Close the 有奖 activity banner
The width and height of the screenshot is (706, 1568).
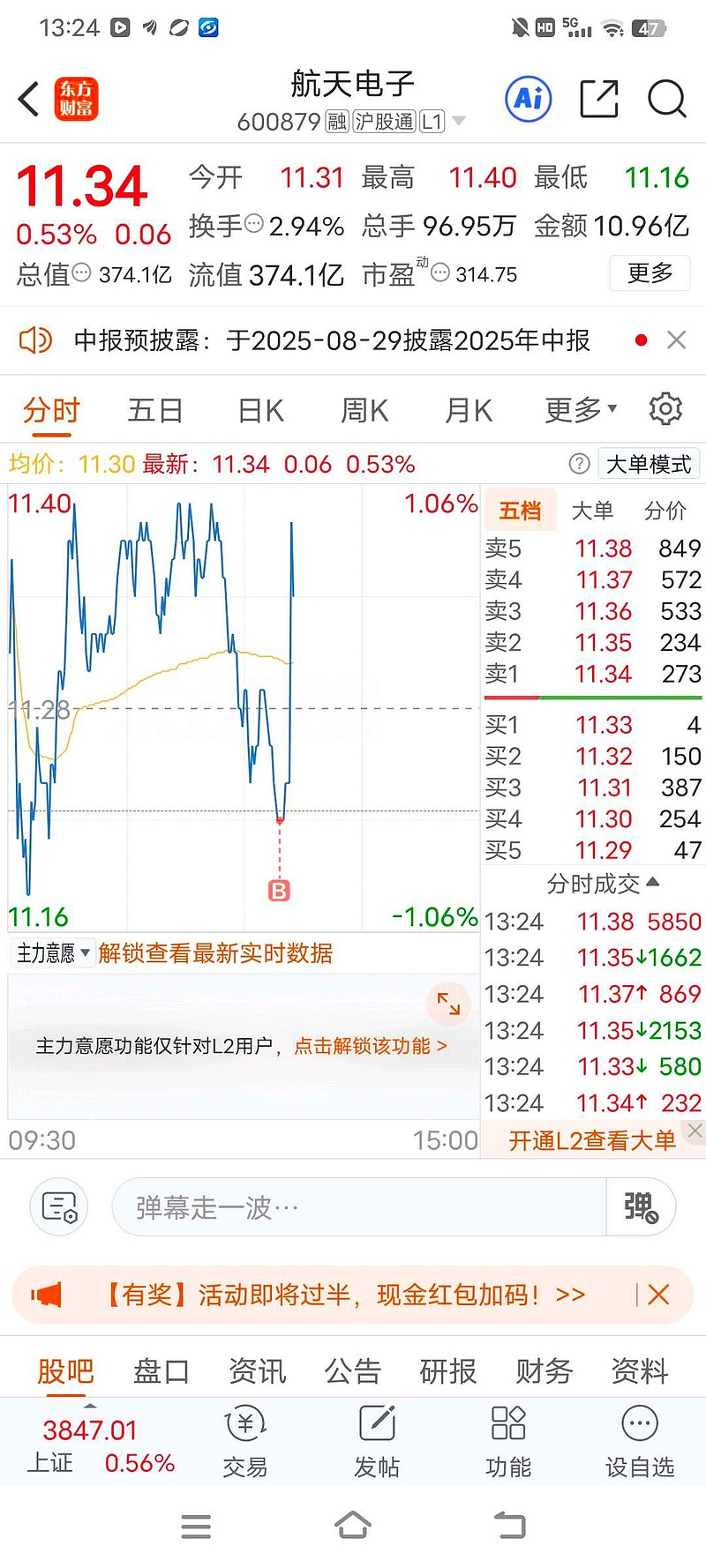(658, 1295)
